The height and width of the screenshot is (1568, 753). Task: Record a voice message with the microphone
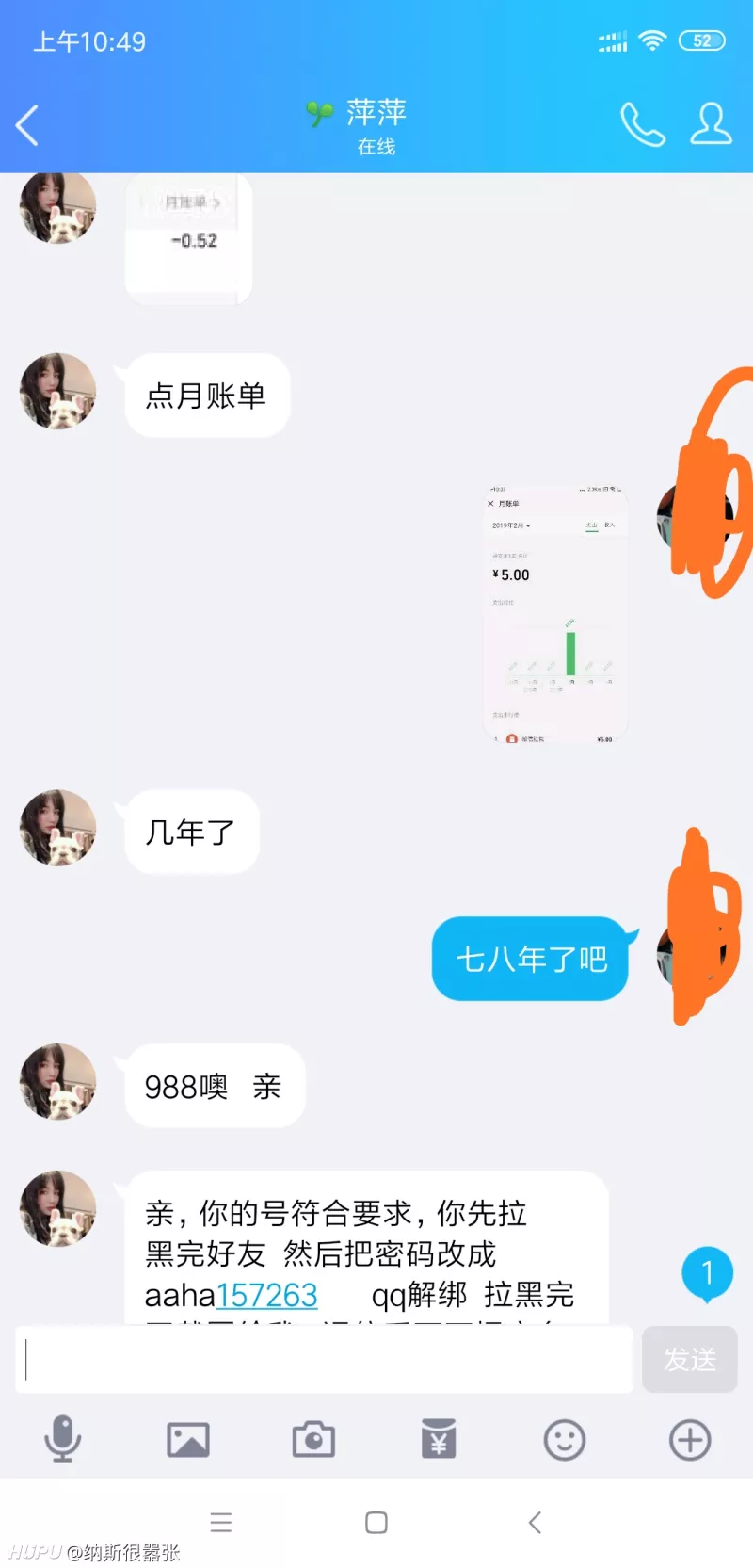coord(62,1440)
